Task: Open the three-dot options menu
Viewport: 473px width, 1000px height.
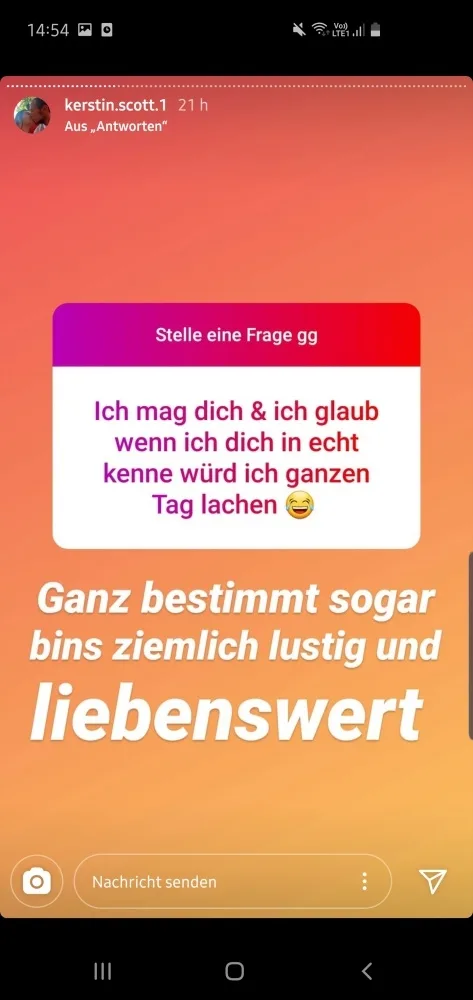Action: 364,881
